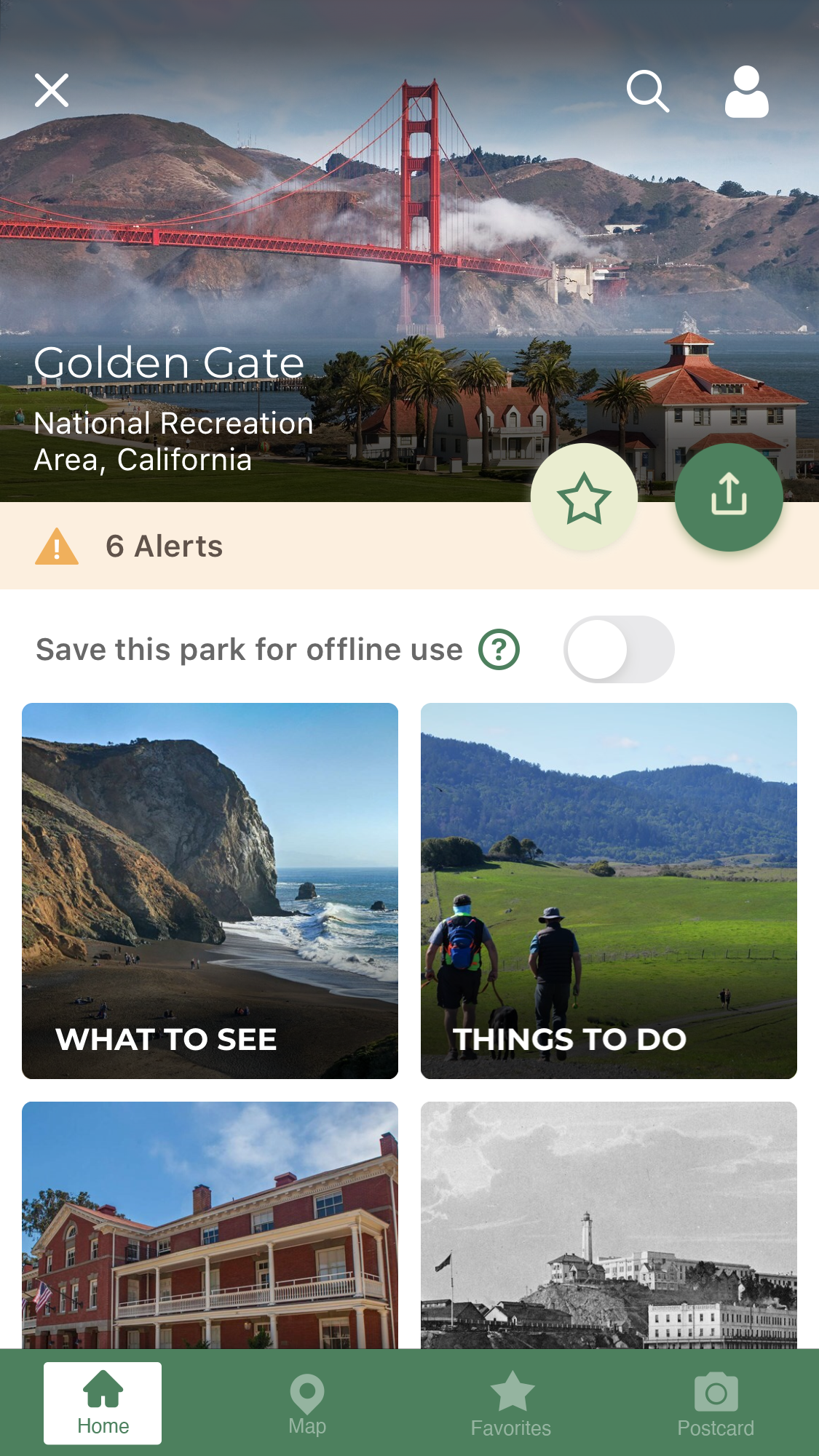Switch to the Map tab
The width and height of the screenshot is (819, 1456).
[x=307, y=1404]
